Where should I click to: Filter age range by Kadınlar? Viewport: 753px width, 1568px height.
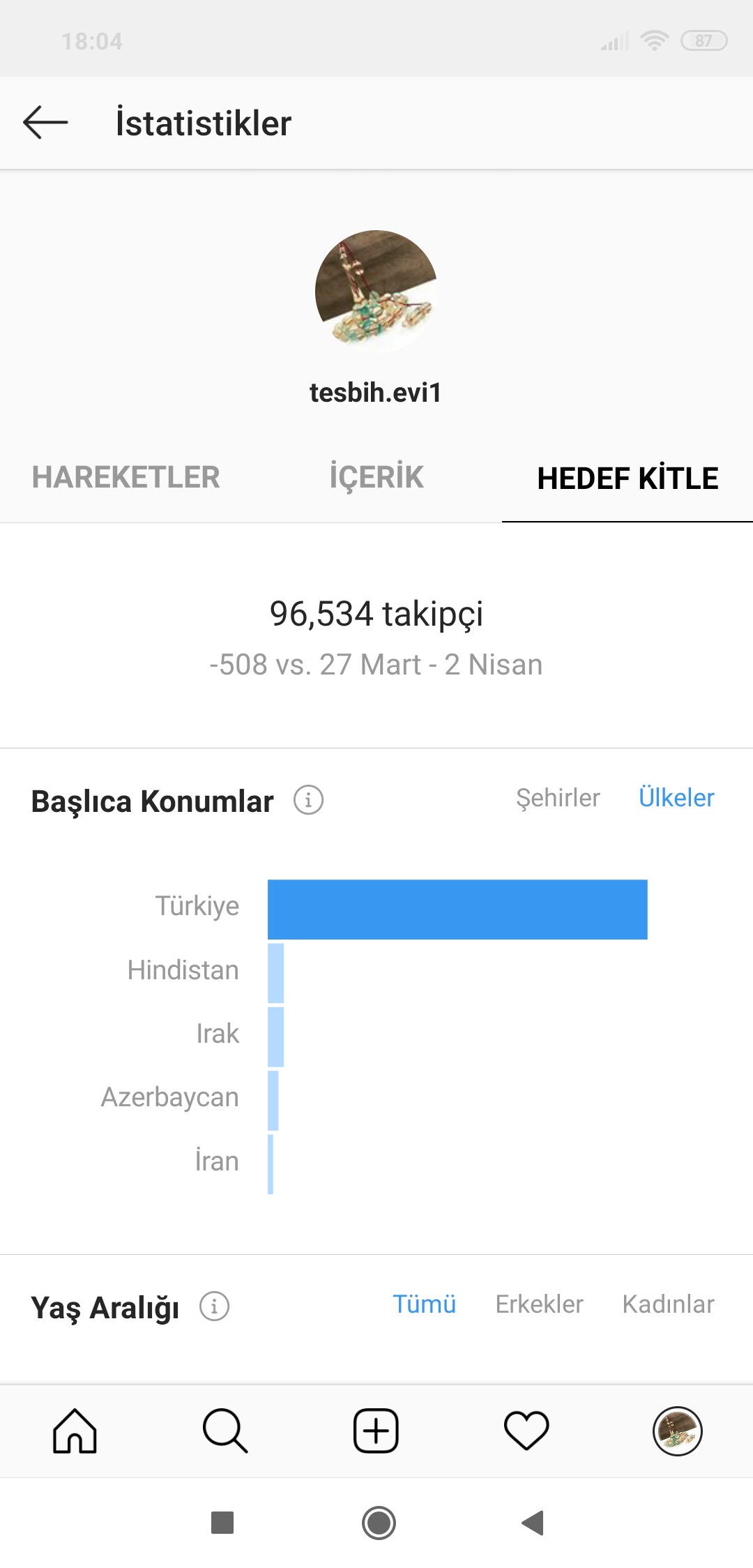point(668,1304)
